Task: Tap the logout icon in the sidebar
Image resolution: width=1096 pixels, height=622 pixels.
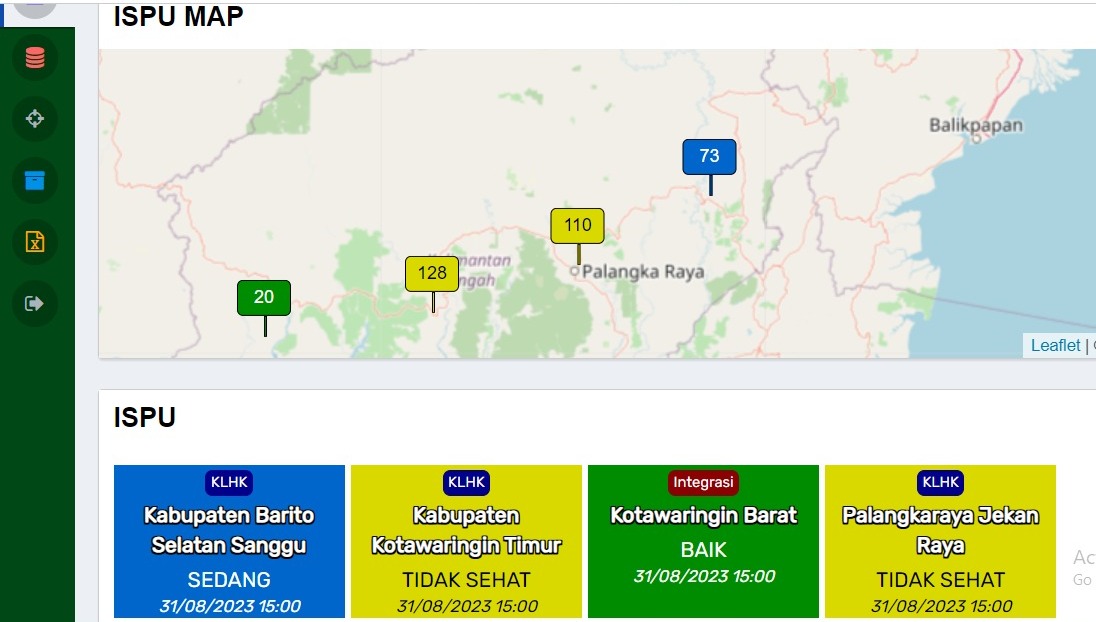Action: tap(35, 303)
